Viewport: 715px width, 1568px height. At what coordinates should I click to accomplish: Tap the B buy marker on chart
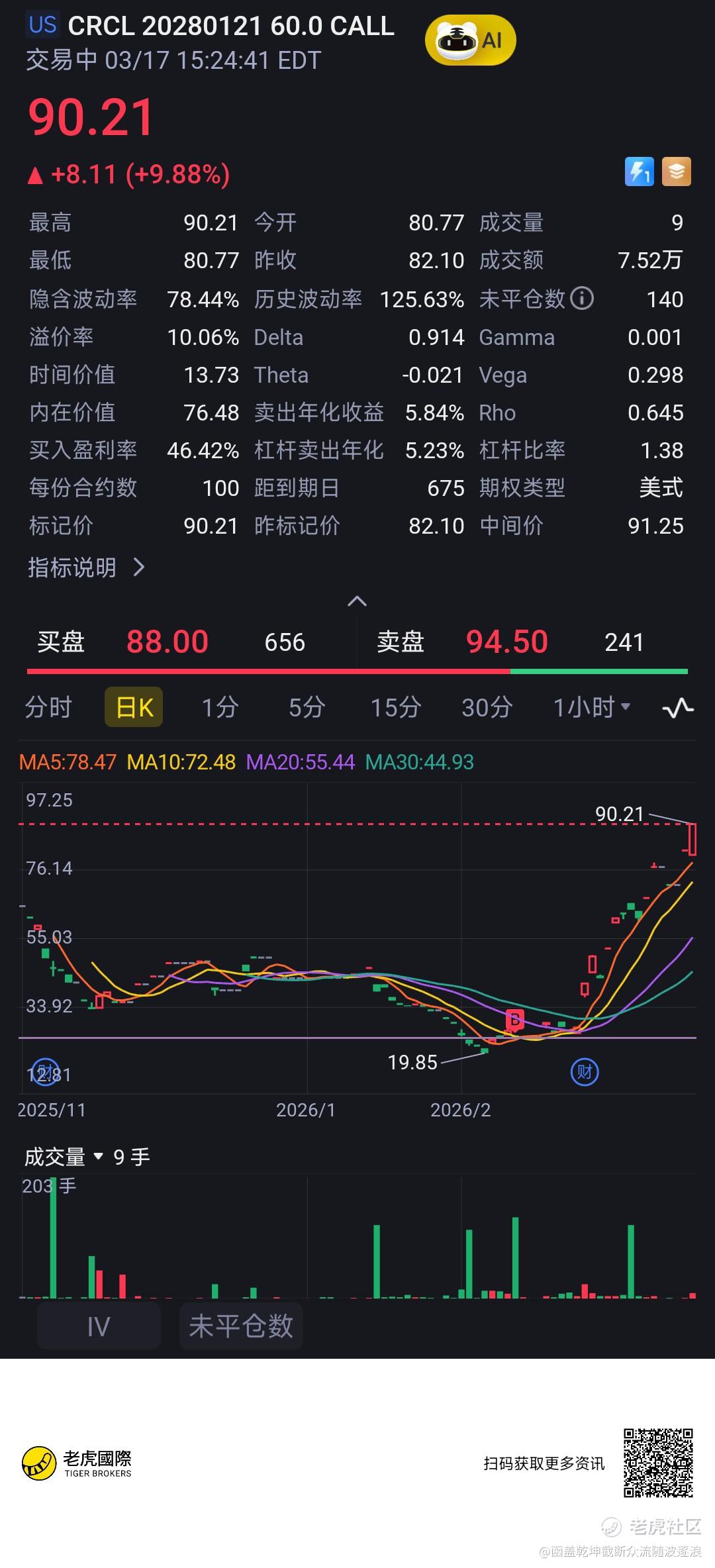pyautogui.click(x=514, y=1020)
